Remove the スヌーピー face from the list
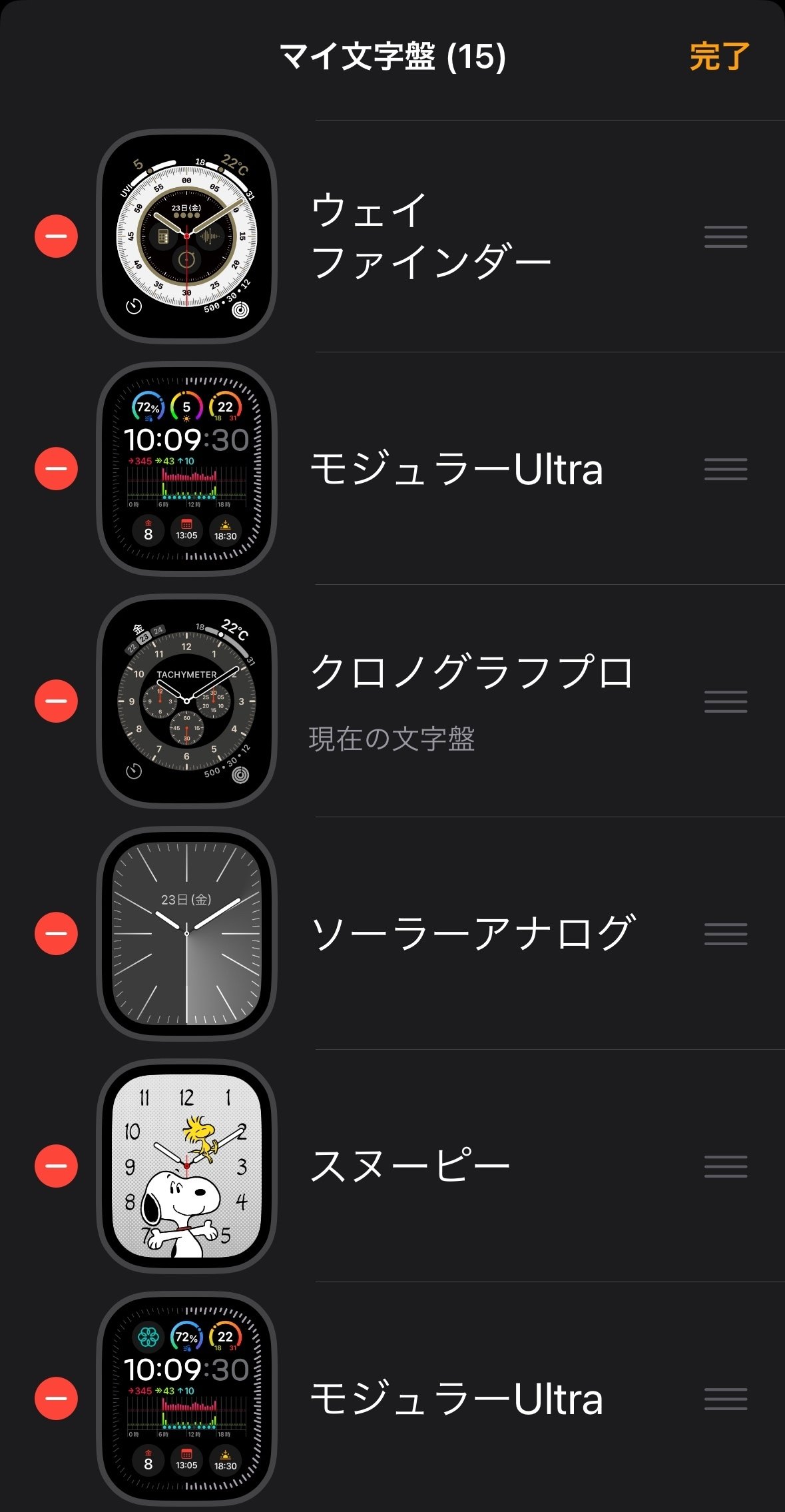Screen dimensions: 785x1512 (56, 1166)
